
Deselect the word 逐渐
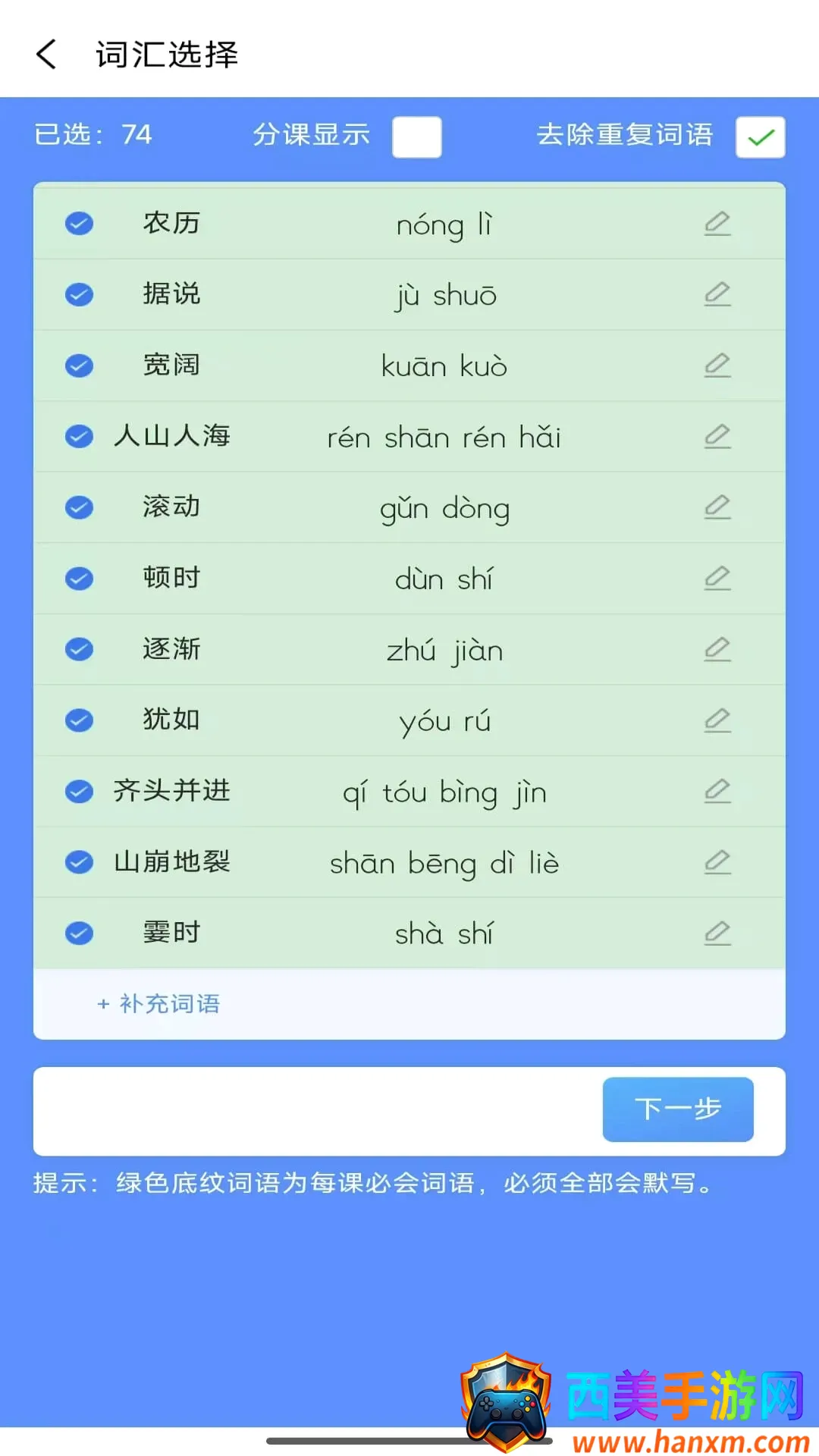coord(79,649)
